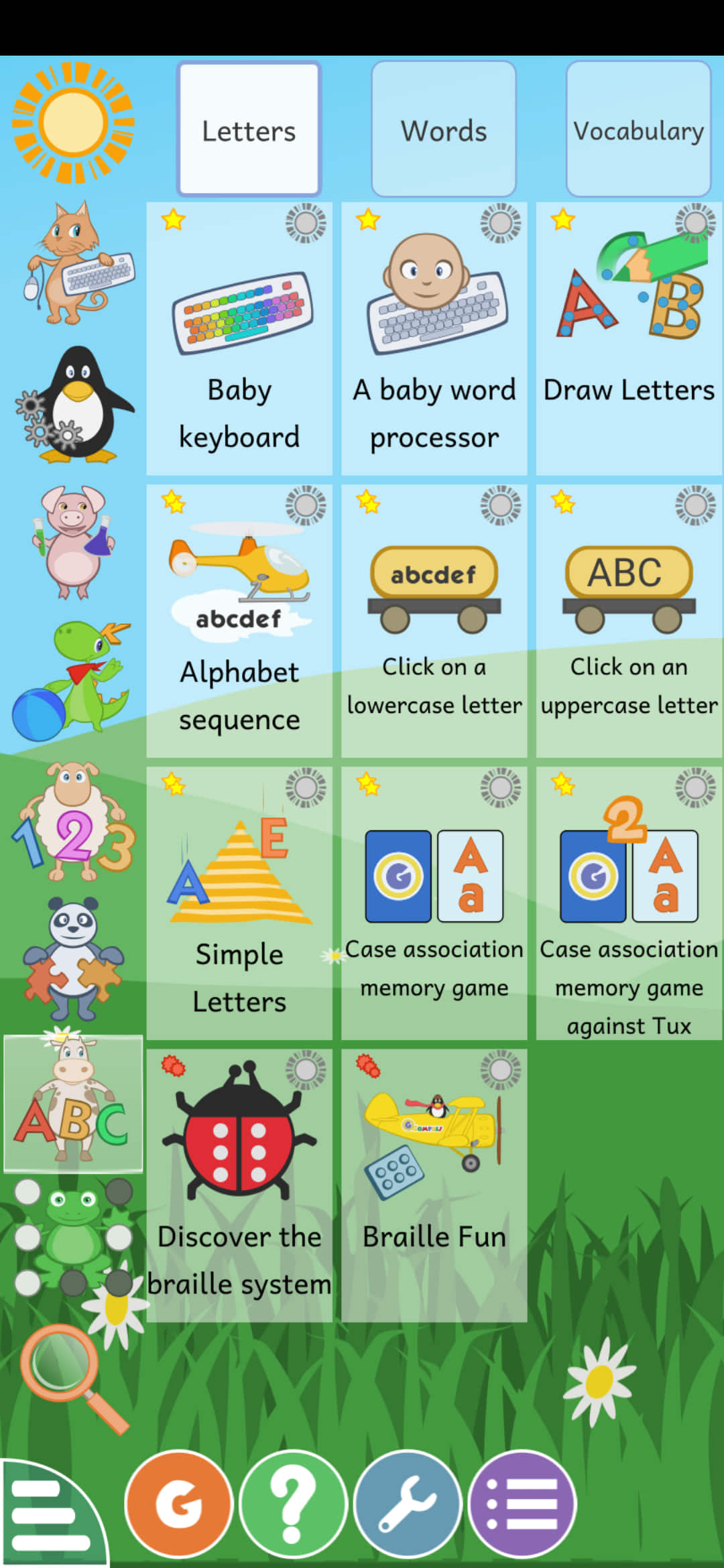Select the Letters tab
Screen dimensions: 724x1568
coord(249,129)
